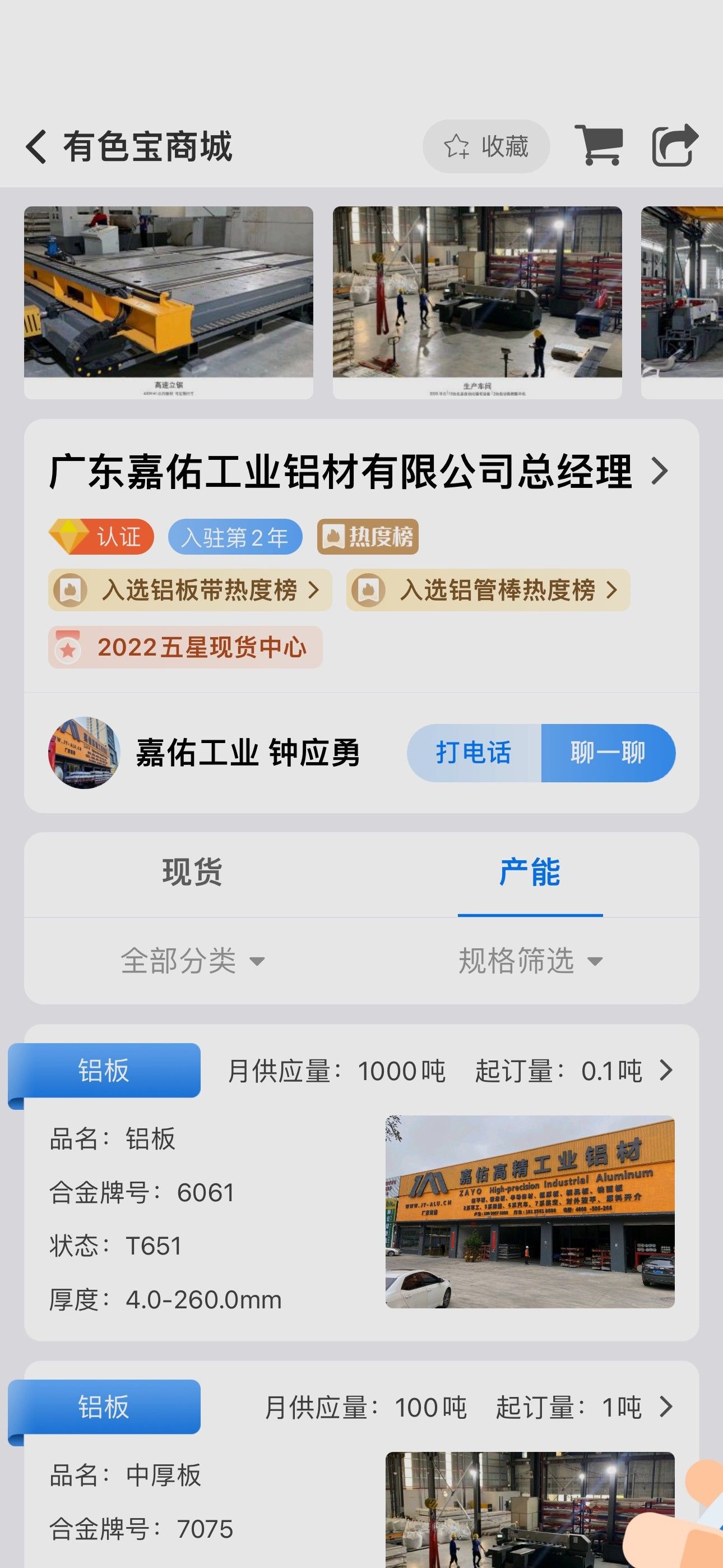The image size is (723, 1568).
Task: Tap the 收藏 favorite button
Action: click(x=486, y=147)
